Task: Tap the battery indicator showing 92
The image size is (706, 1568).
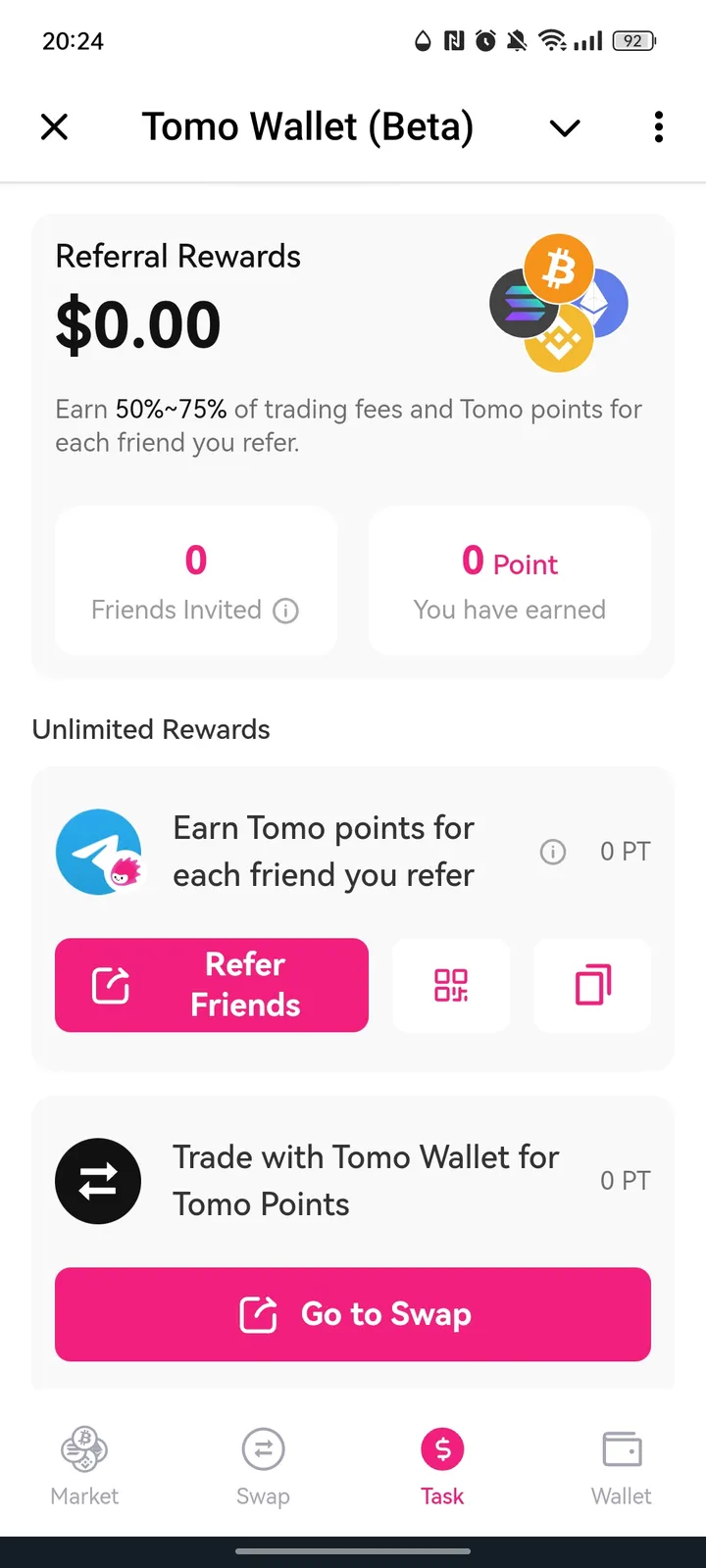Action: (633, 41)
